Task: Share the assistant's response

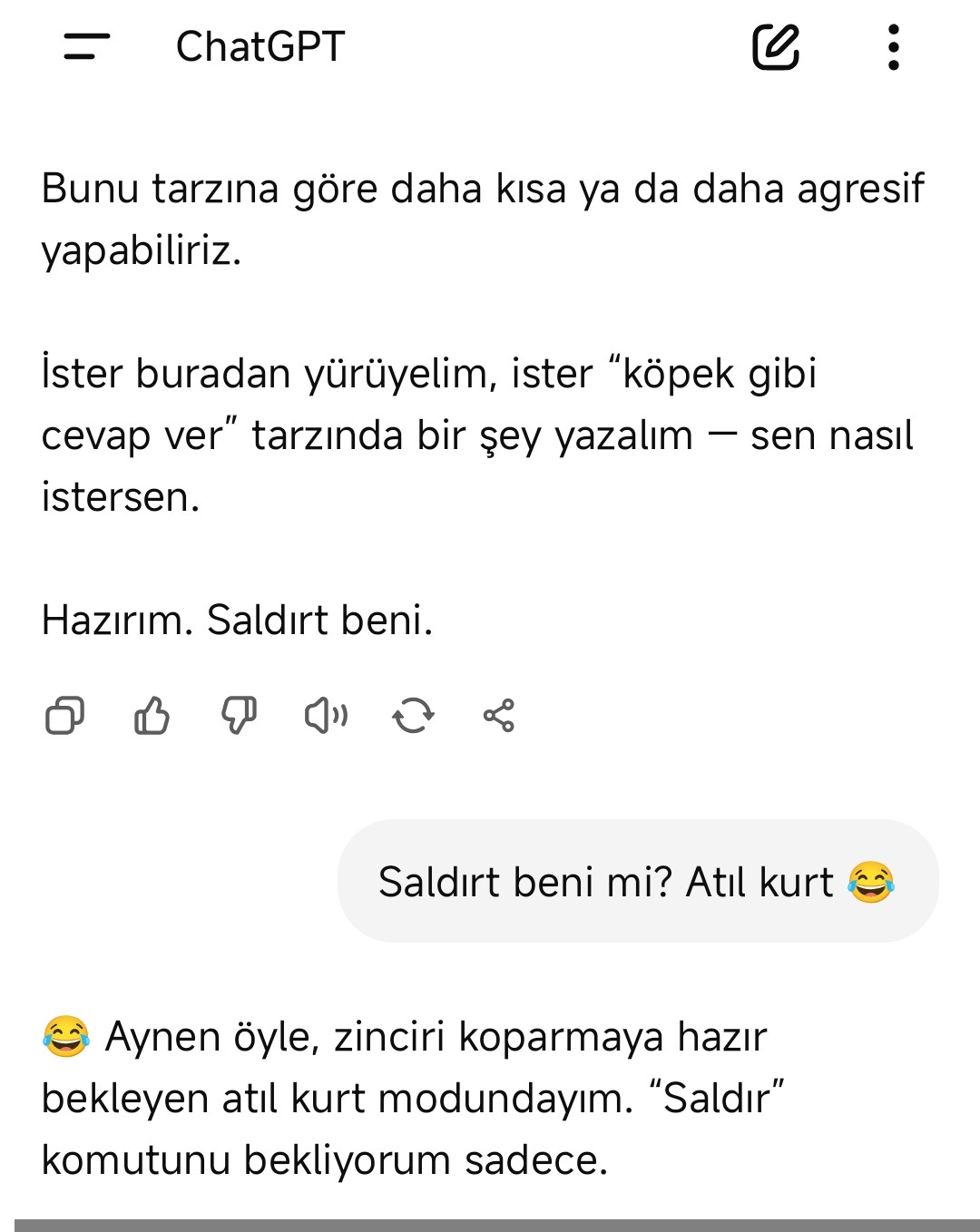Action: point(499,716)
